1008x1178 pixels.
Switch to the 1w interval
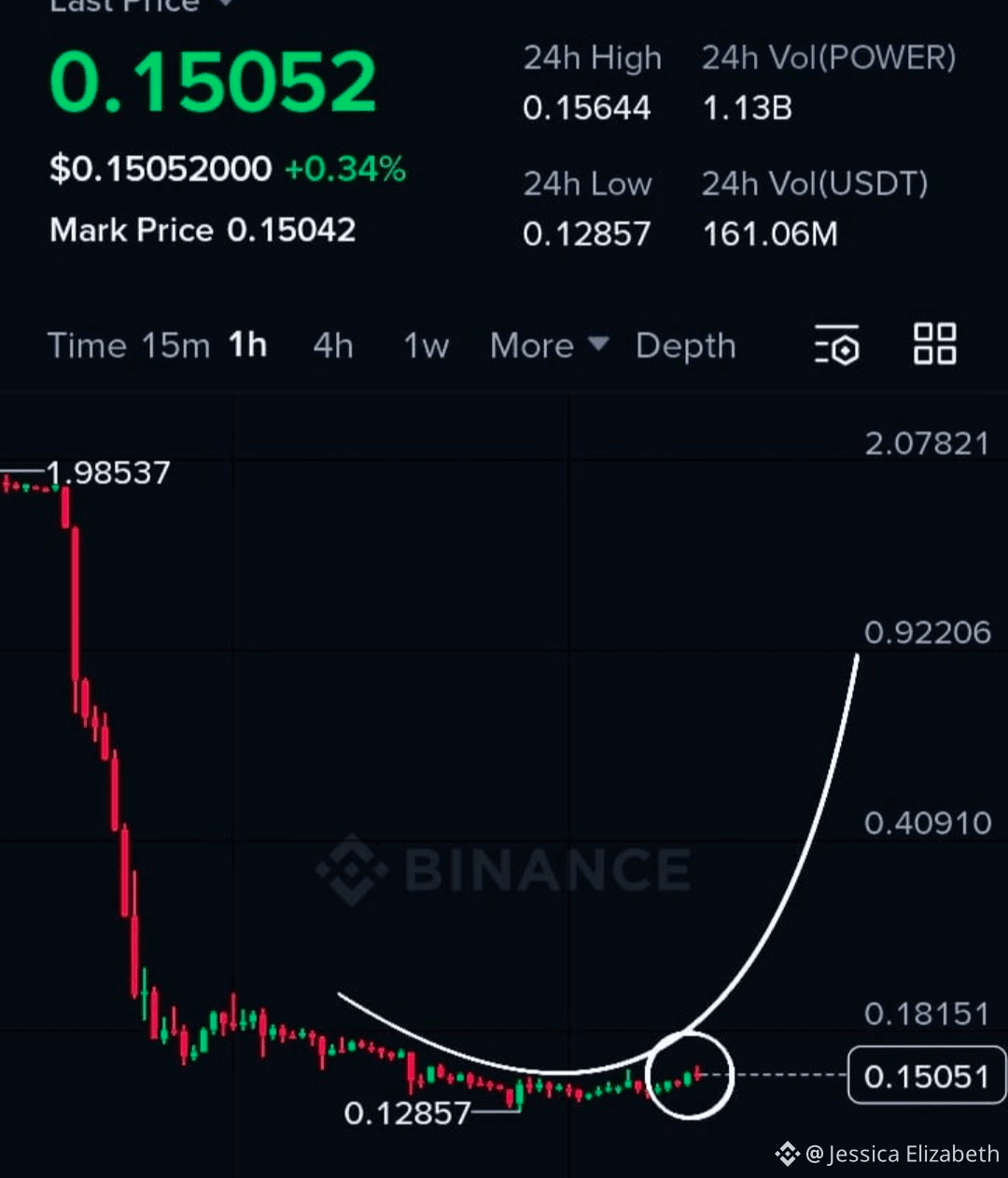coord(426,345)
